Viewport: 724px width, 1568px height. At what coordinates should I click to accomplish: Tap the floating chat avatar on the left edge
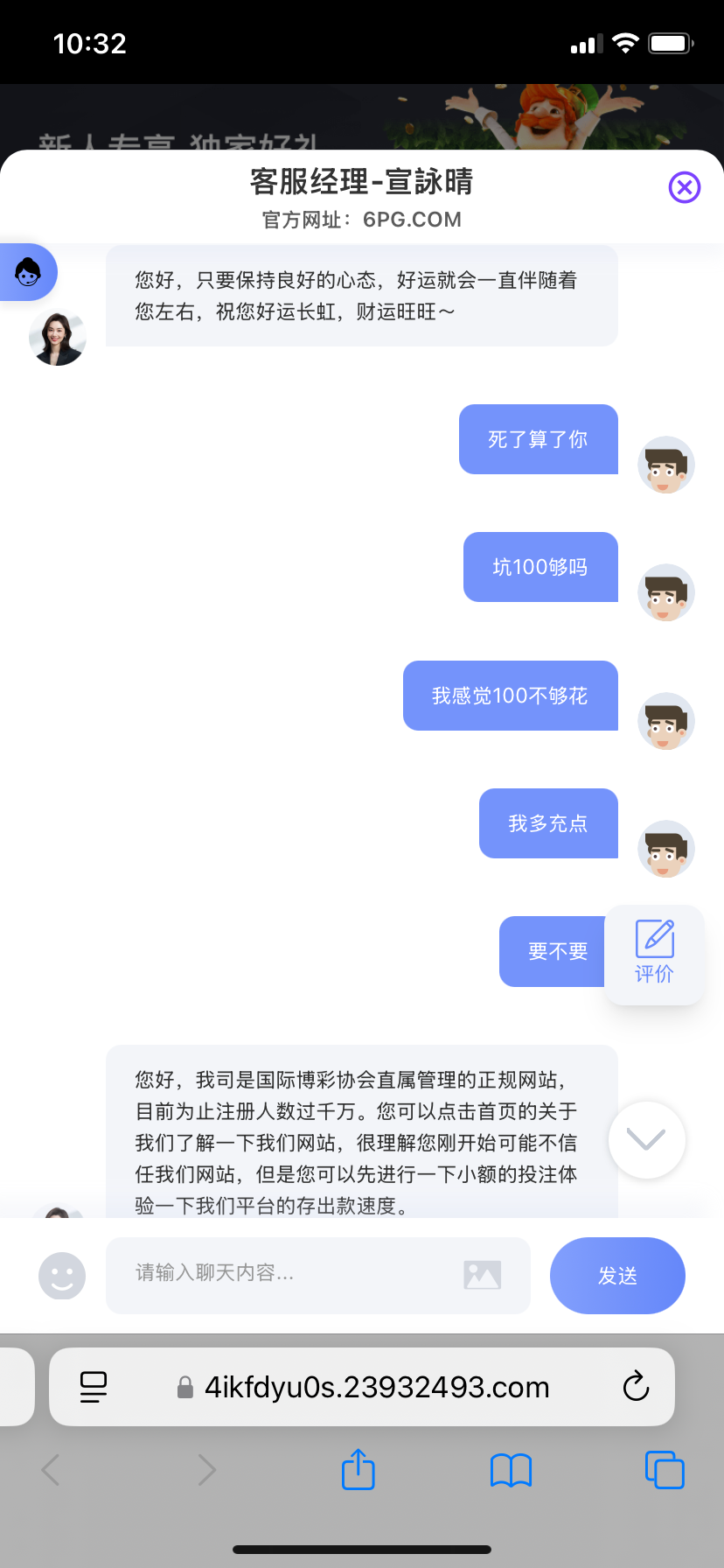click(26, 272)
